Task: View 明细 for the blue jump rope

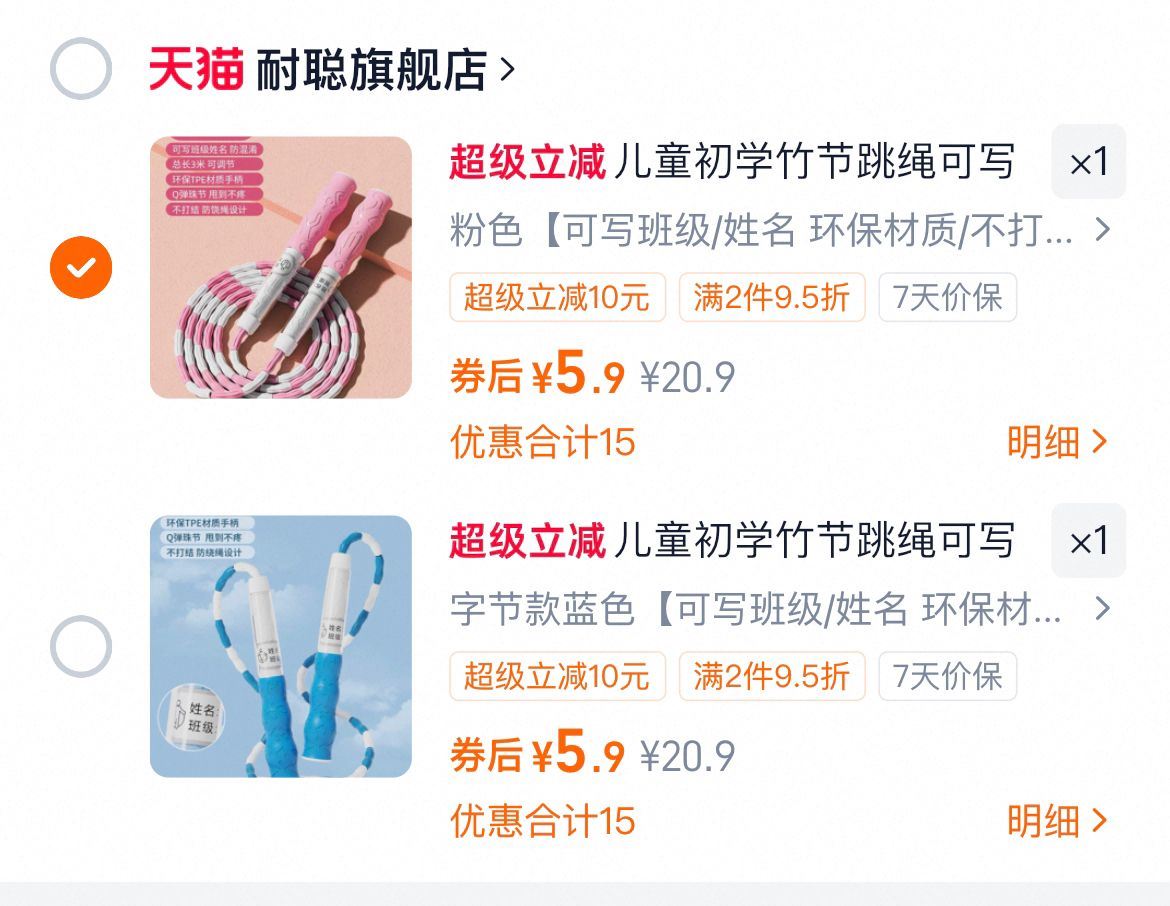Action: pos(1057,821)
